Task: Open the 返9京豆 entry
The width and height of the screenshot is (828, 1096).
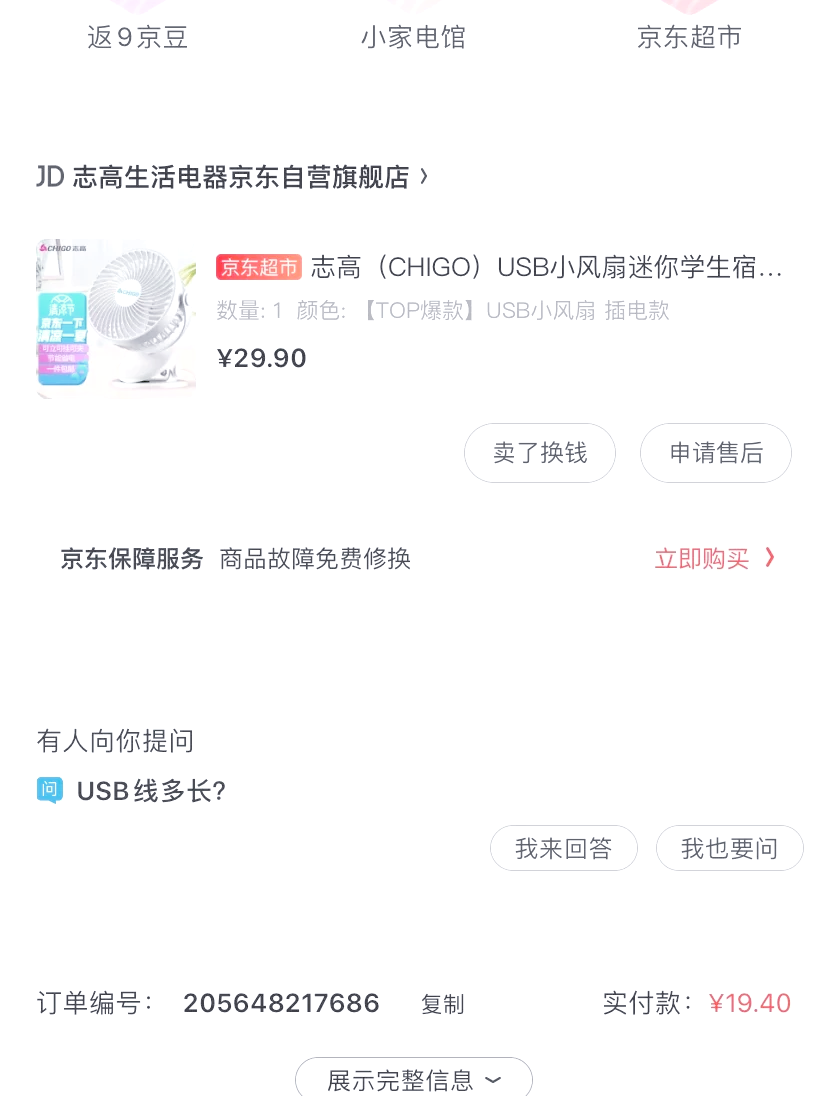Action: coord(137,38)
